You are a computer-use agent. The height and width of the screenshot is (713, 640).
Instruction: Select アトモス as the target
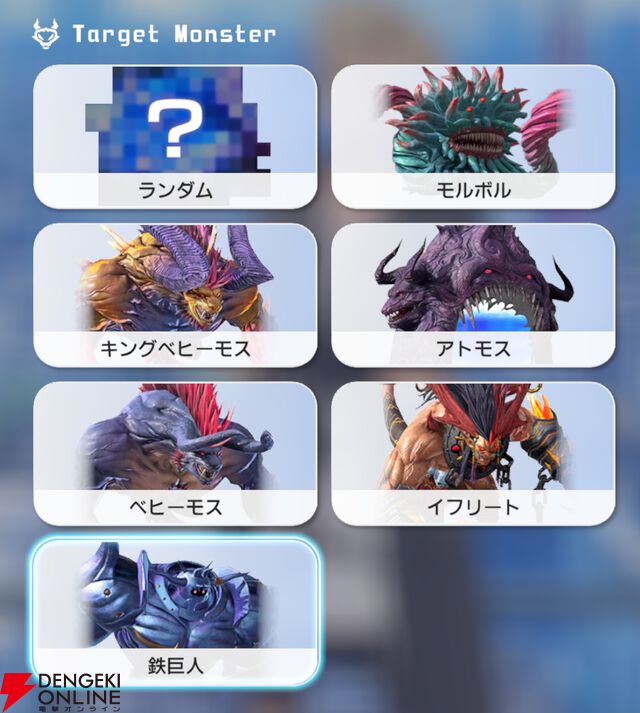[x=473, y=295]
